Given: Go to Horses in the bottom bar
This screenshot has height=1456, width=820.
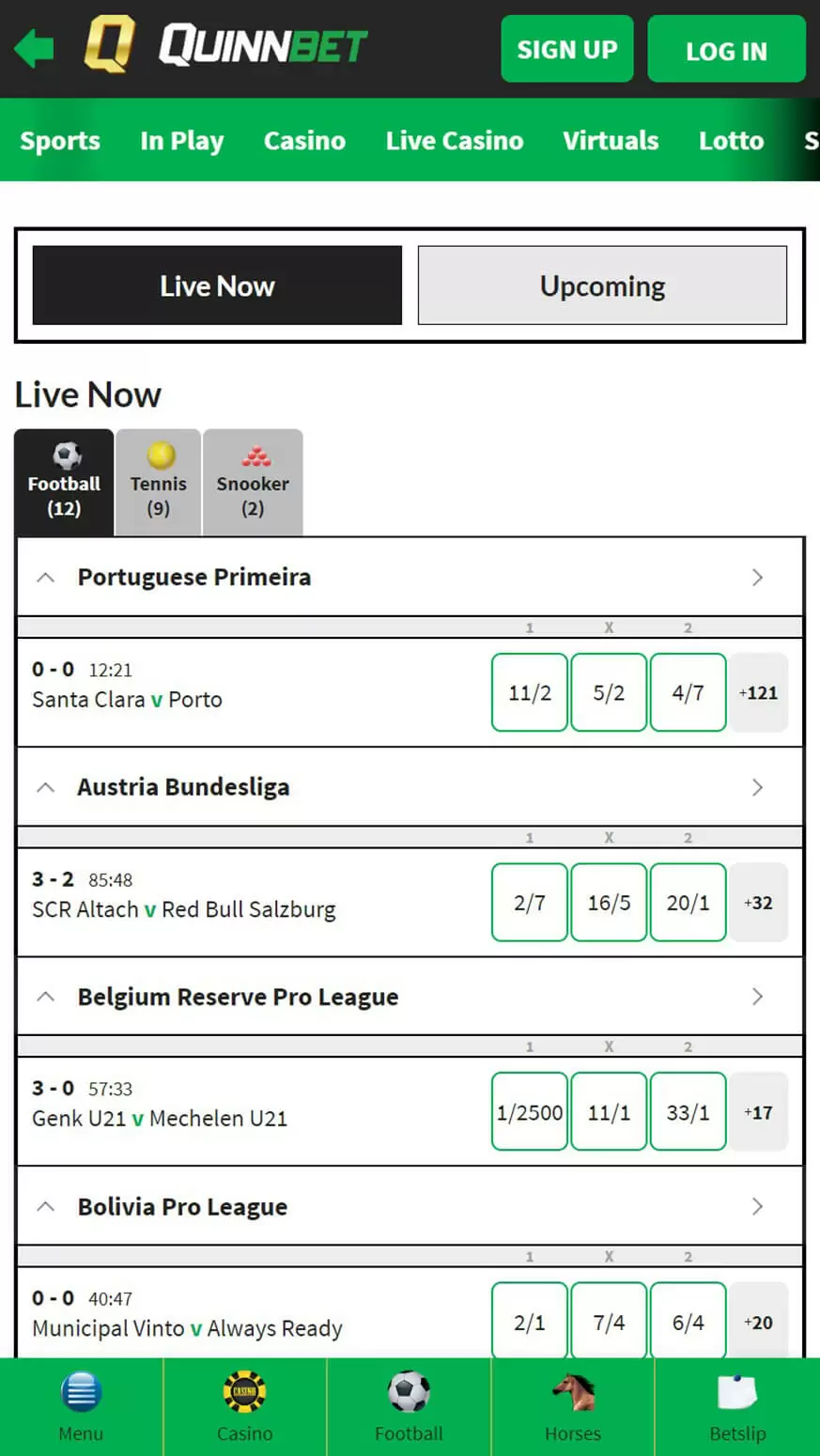Looking at the screenshot, I should pos(572,1406).
